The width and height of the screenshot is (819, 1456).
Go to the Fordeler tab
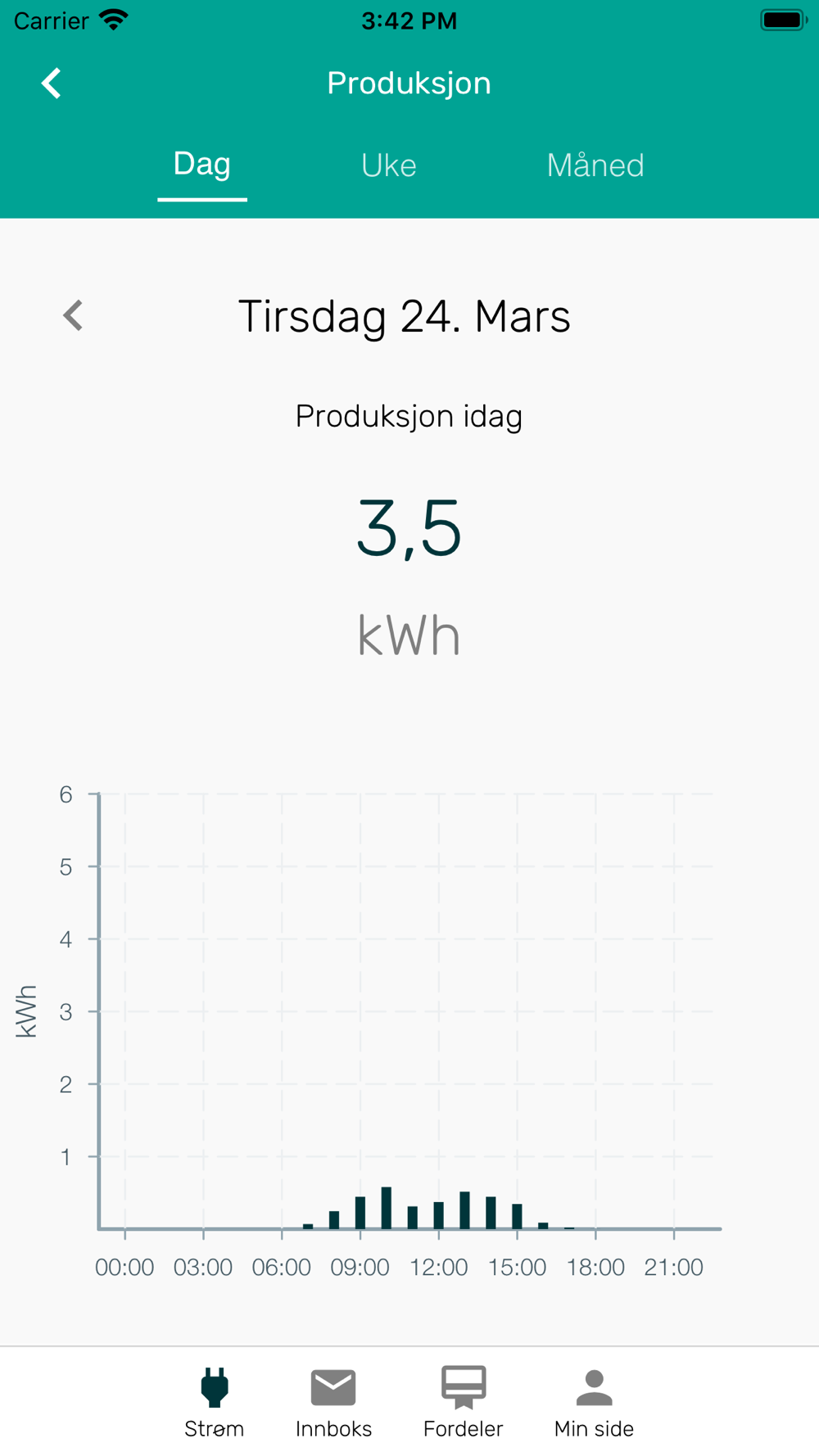point(464,1403)
